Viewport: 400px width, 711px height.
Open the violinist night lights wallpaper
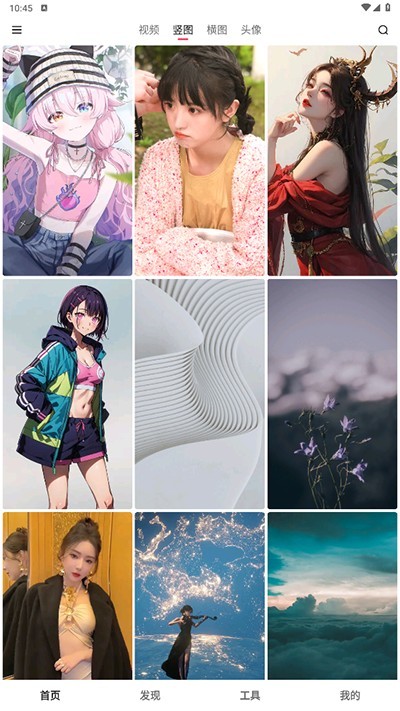click(200, 596)
